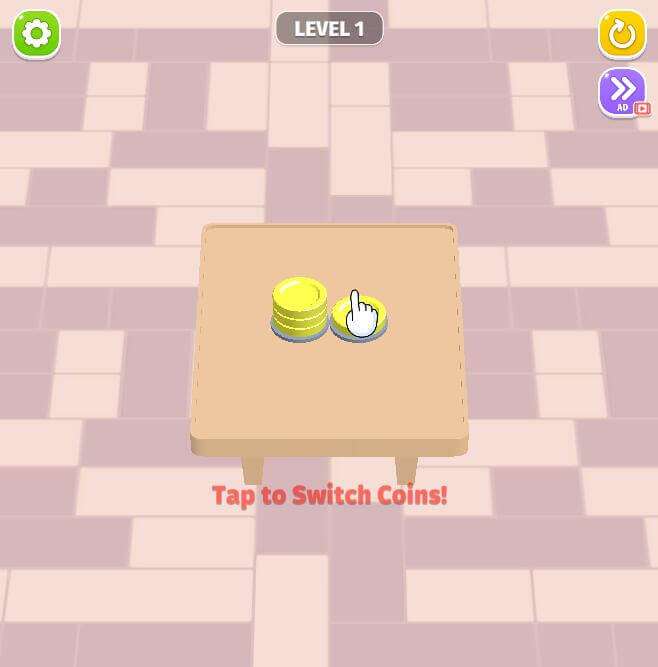This screenshot has height=667, width=658.
Task: Select the short coin stack under the hand
Action: (359, 322)
